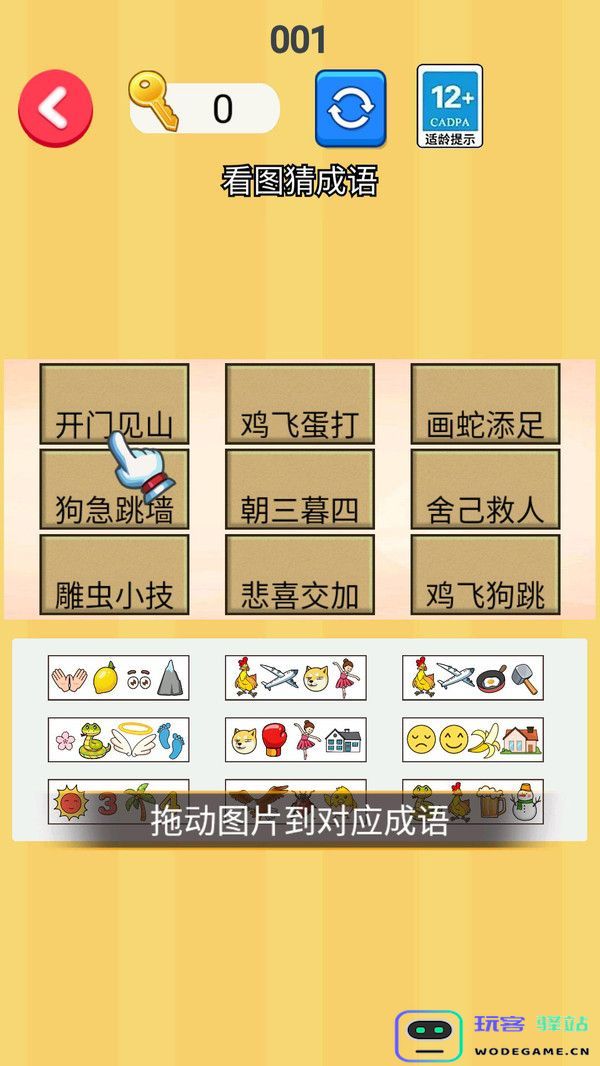
Task: Pick the strip with dog and boxing glove
Action: coord(296,740)
